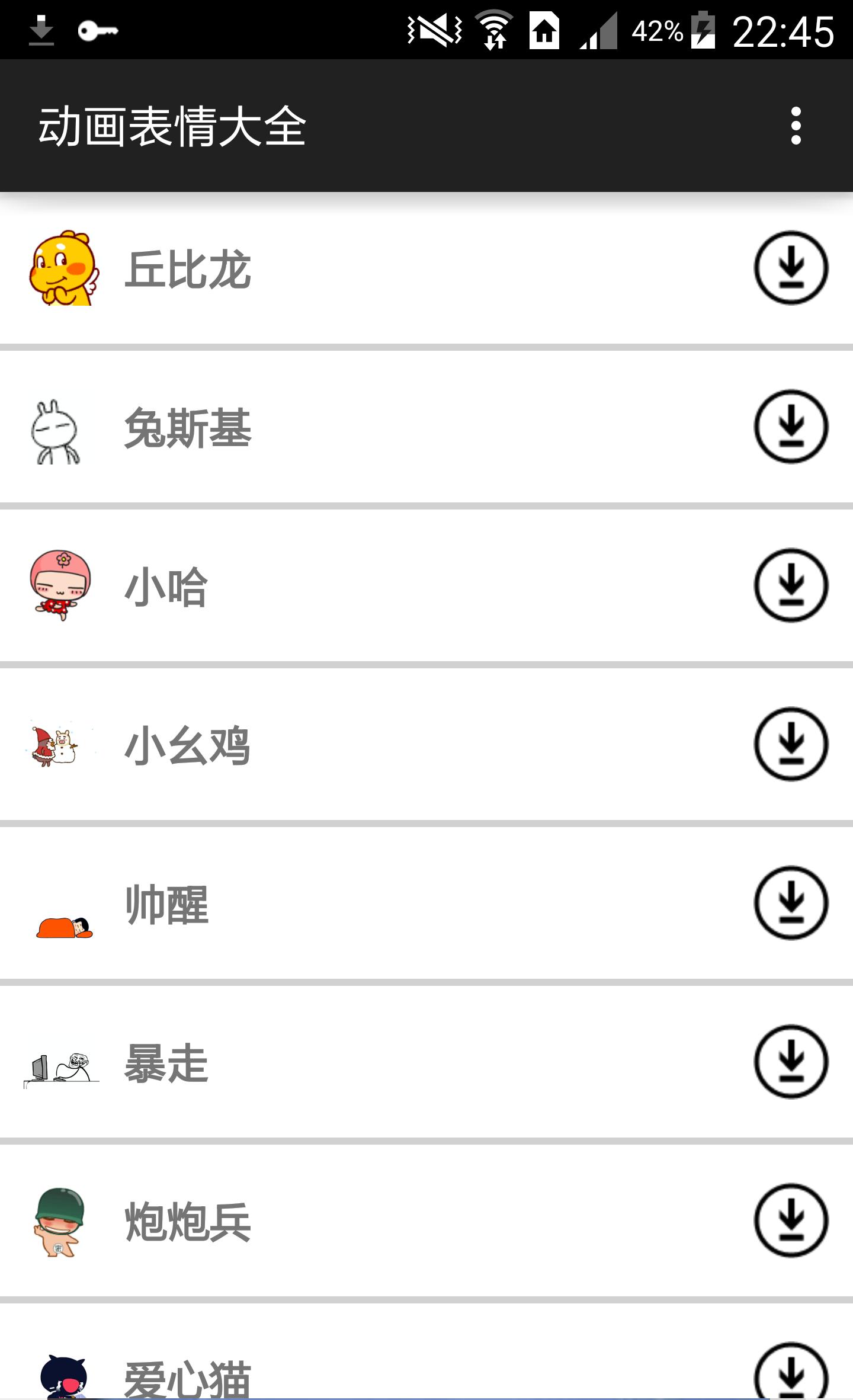Download the 小哈 sticker pack
The image size is (853, 1400).
(x=791, y=585)
